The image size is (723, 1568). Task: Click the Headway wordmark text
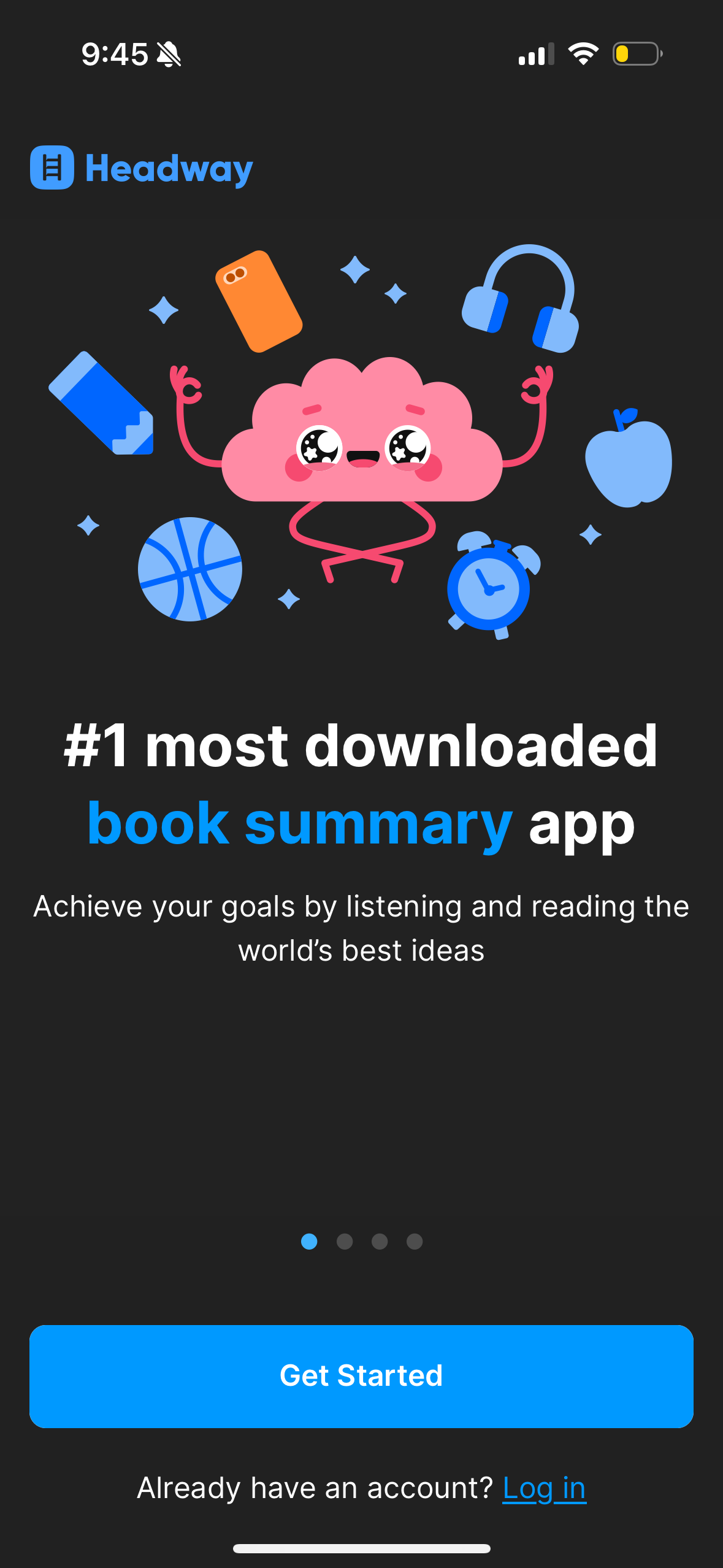pyautogui.click(x=167, y=167)
